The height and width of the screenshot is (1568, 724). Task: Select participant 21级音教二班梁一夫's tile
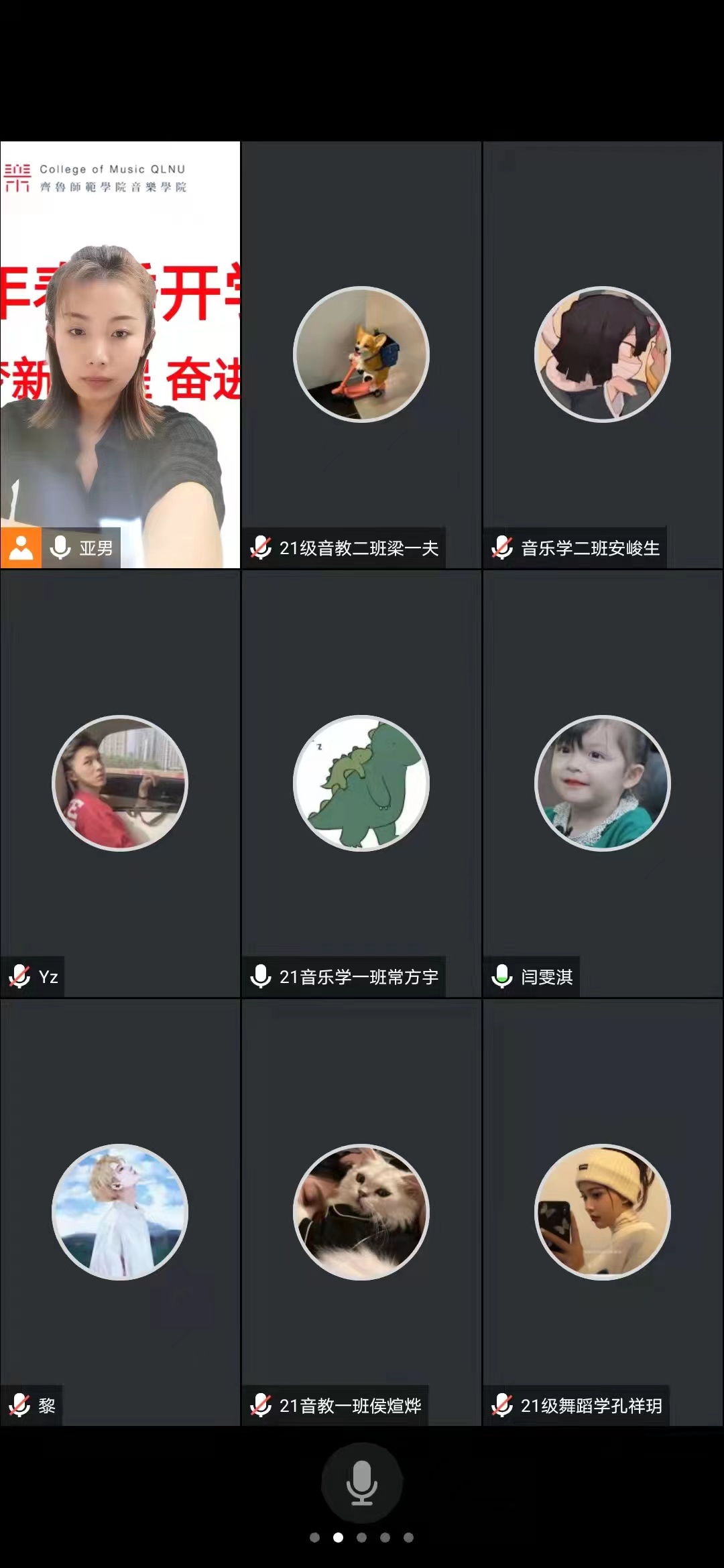[x=361, y=355]
